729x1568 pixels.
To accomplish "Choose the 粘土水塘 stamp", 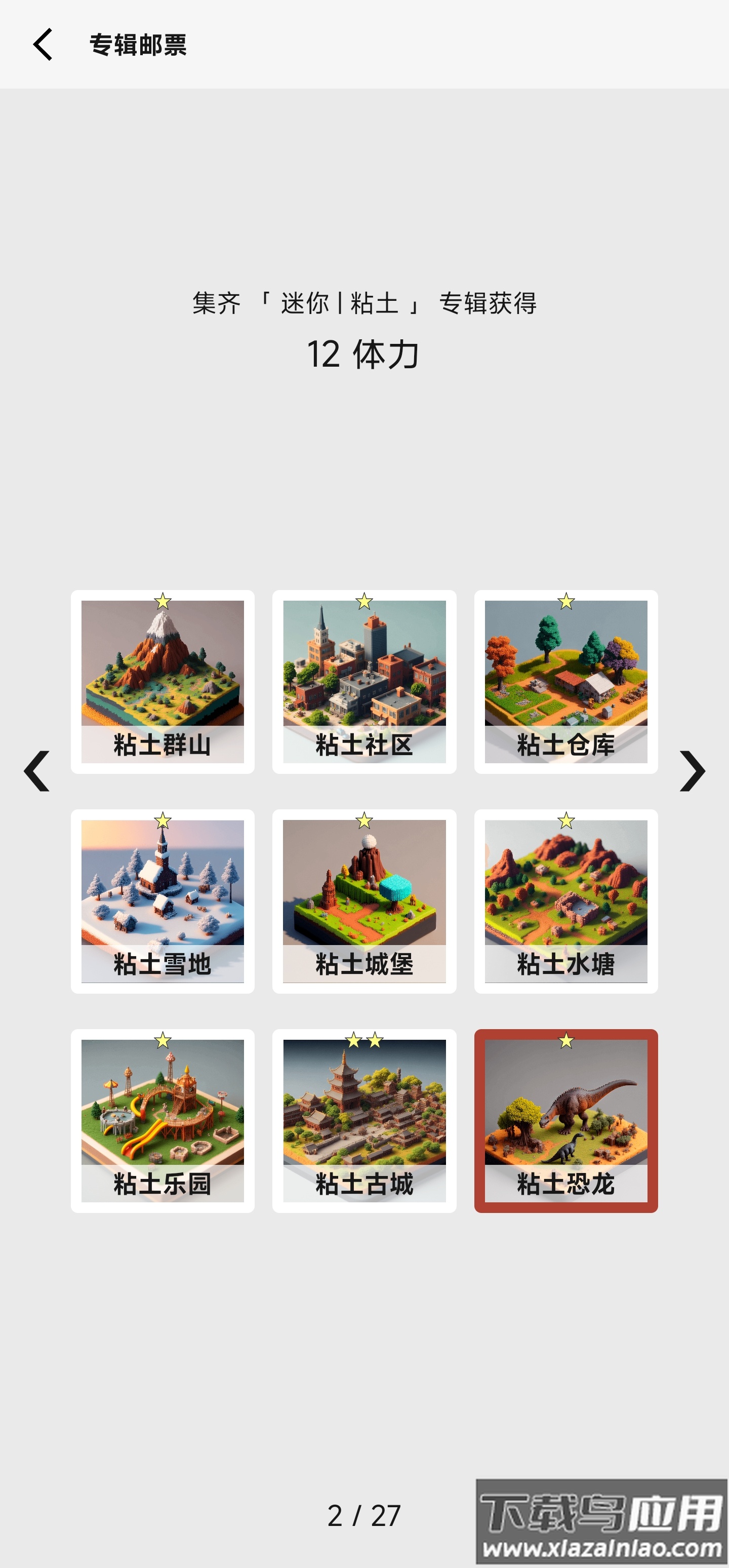I will pos(566,901).
